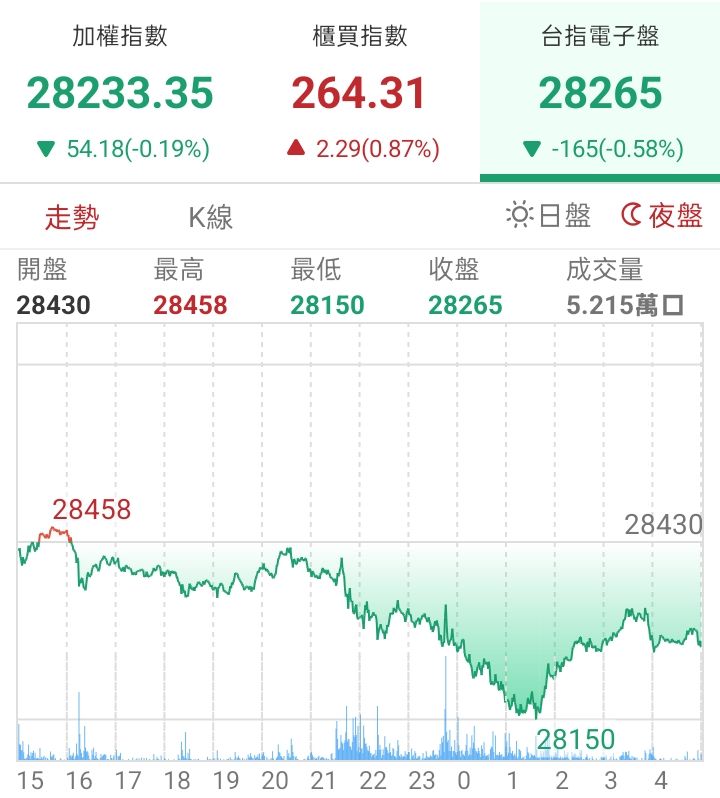Open the 櫃買指數 index card
Screen dimensions: 720x798
point(360,92)
